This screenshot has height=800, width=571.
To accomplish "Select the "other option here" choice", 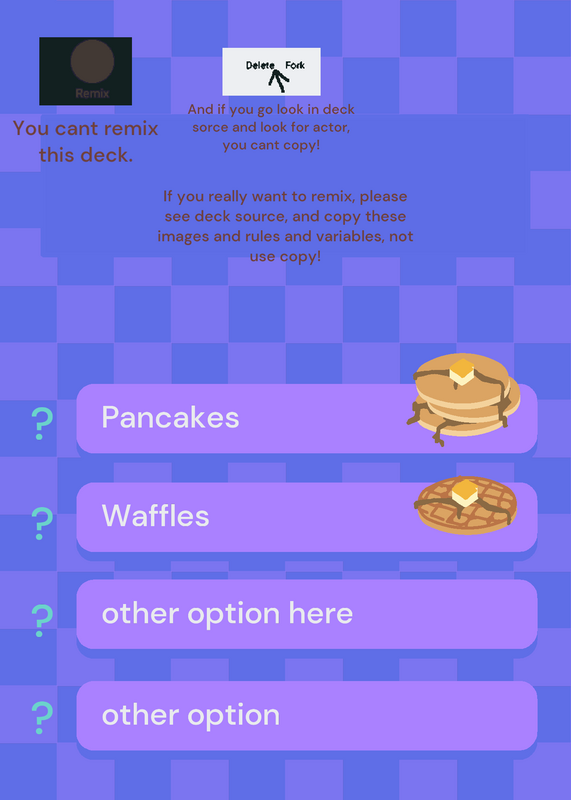I will point(307,614).
